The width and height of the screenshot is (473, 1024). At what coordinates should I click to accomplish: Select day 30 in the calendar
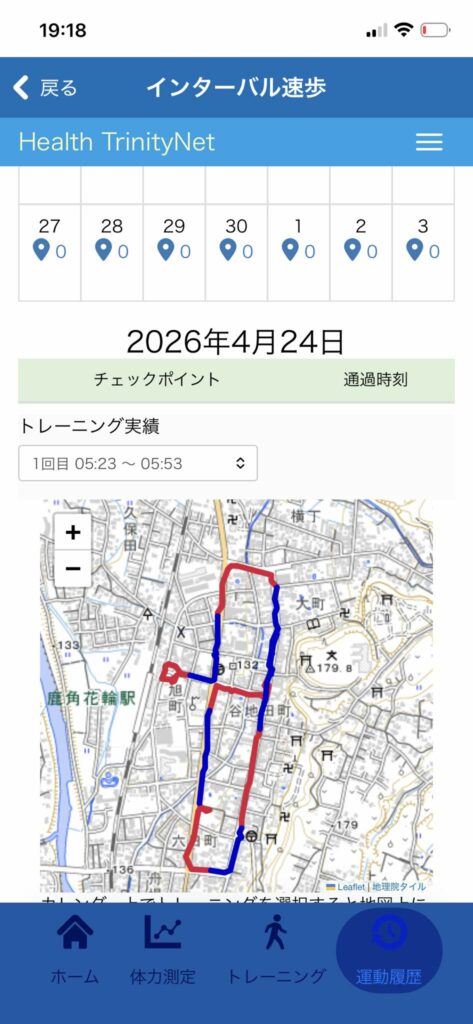click(x=236, y=252)
